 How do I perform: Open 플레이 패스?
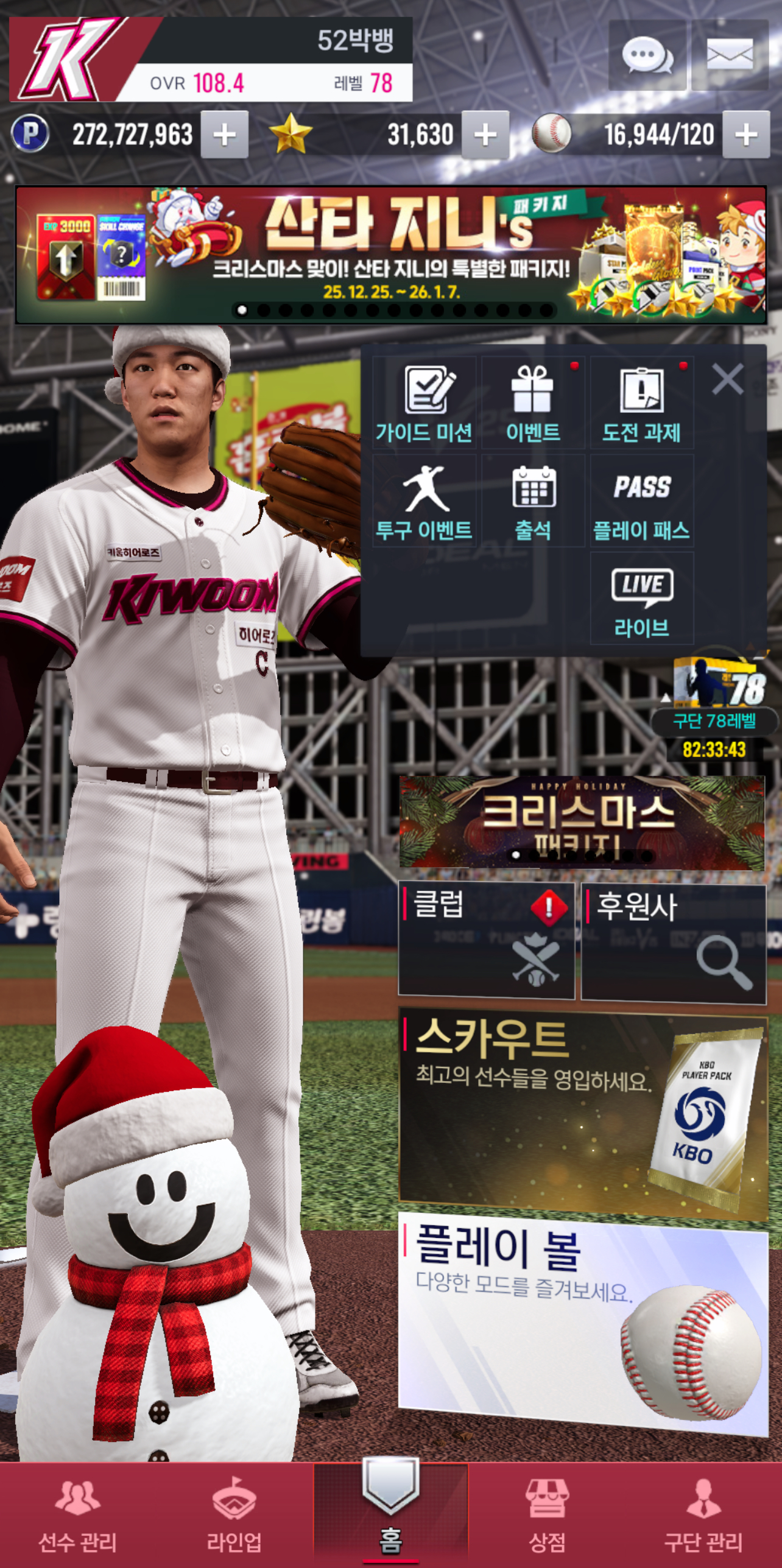point(641,501)
